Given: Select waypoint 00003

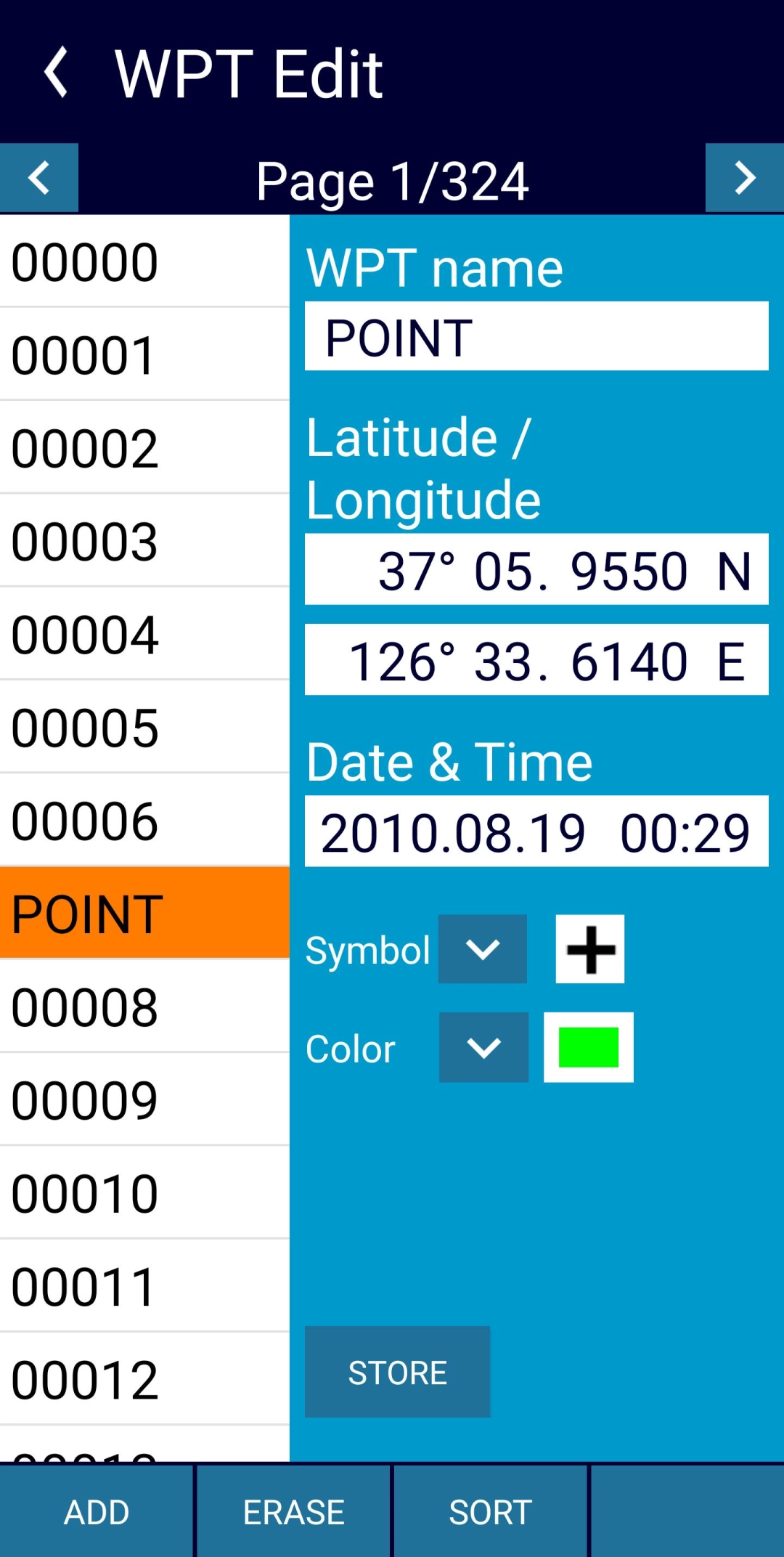Looking at the screenshot, I should click(144, 541).
